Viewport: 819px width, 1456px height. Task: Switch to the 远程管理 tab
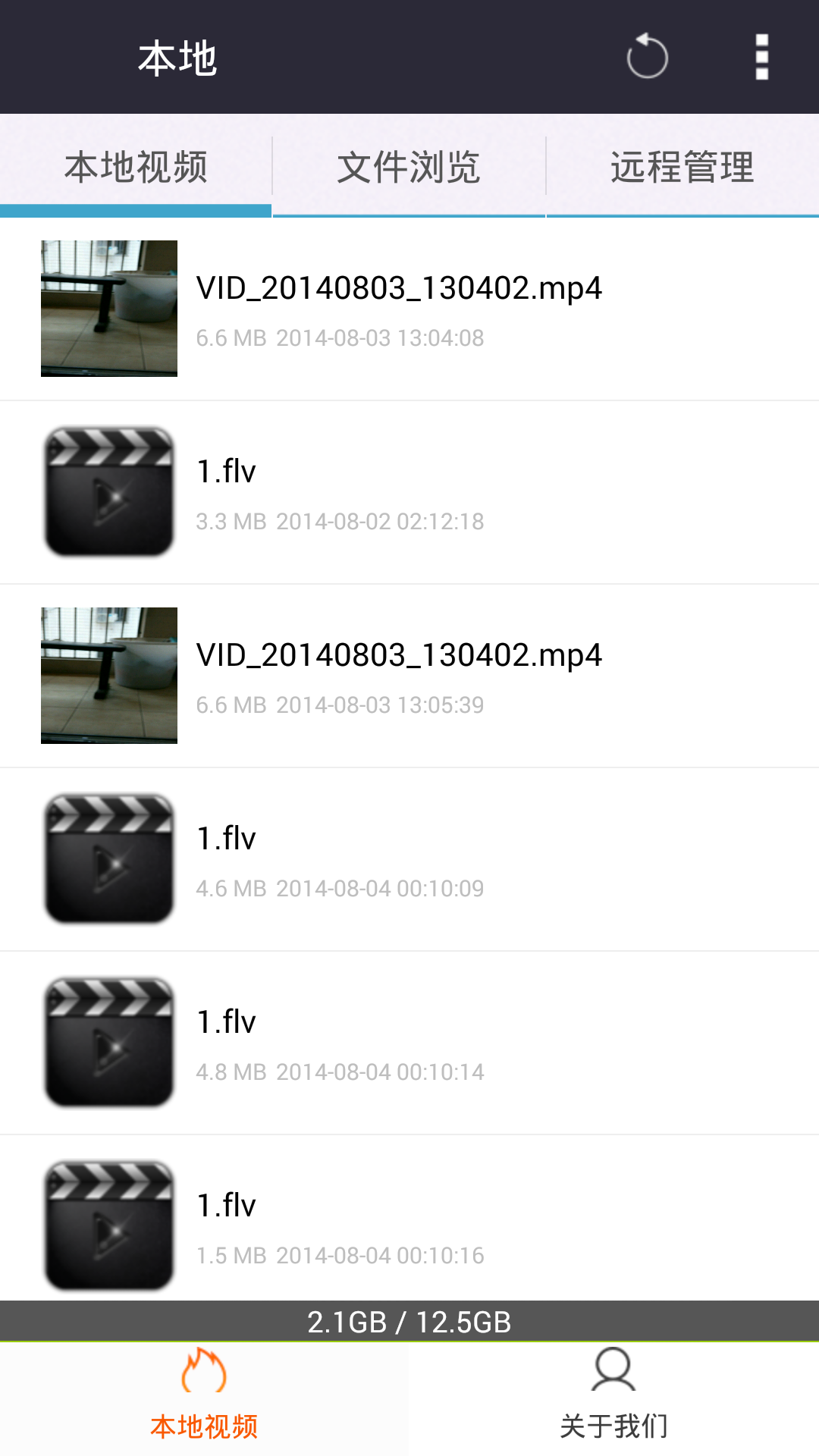point(682,167)
